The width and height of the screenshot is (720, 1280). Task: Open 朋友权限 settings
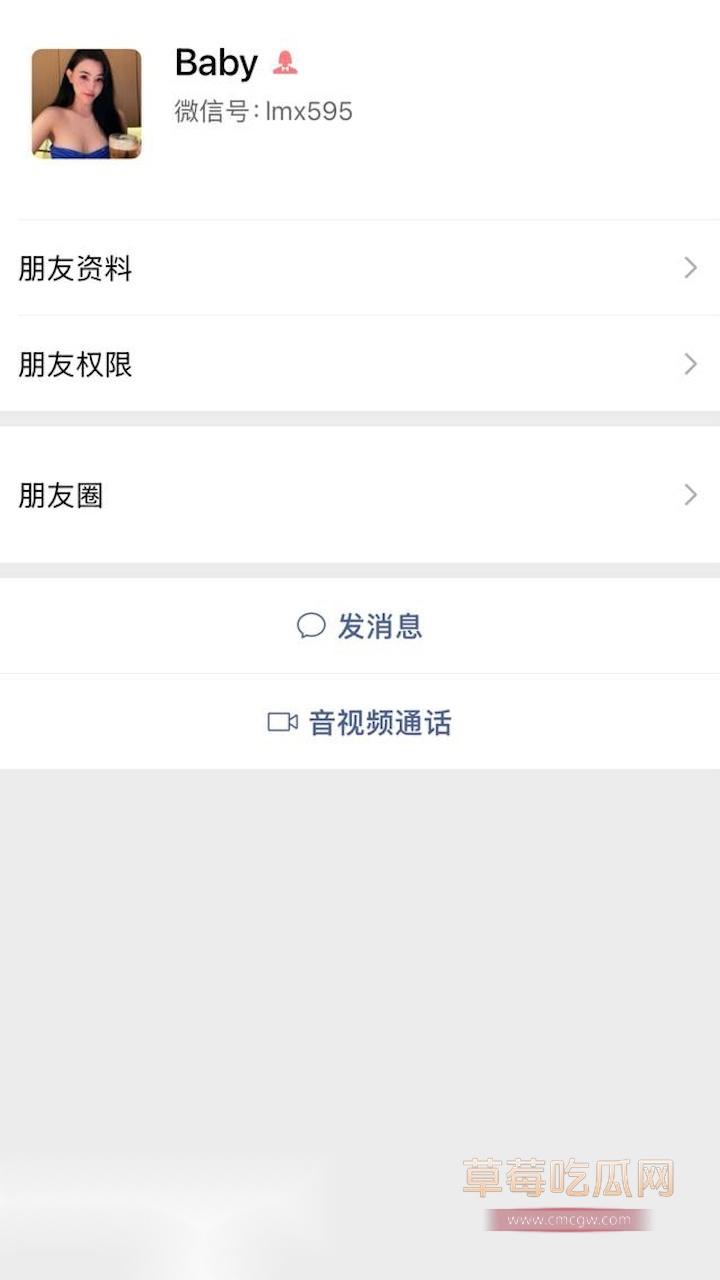click(x=360, y=364)
